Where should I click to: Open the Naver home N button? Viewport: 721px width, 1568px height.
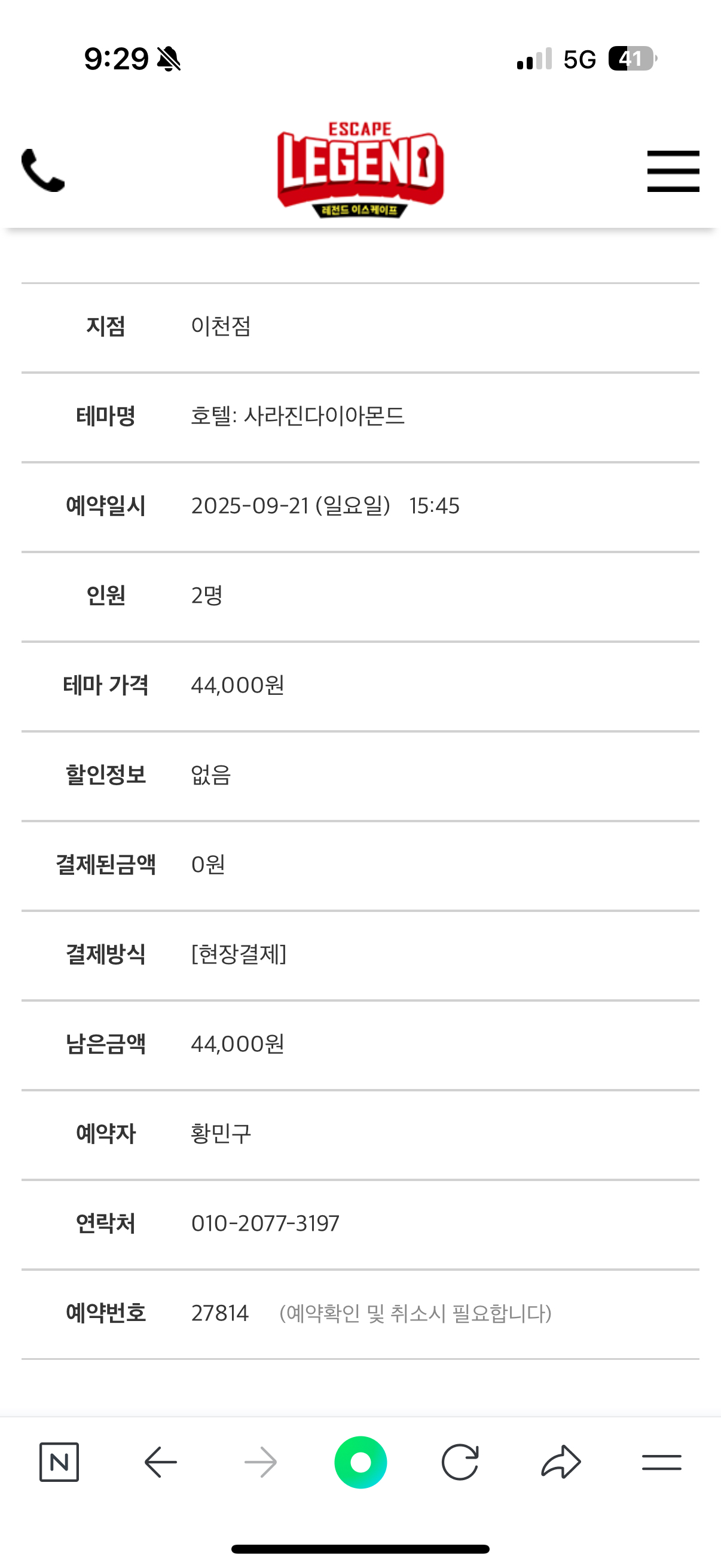pos(59,1462)
